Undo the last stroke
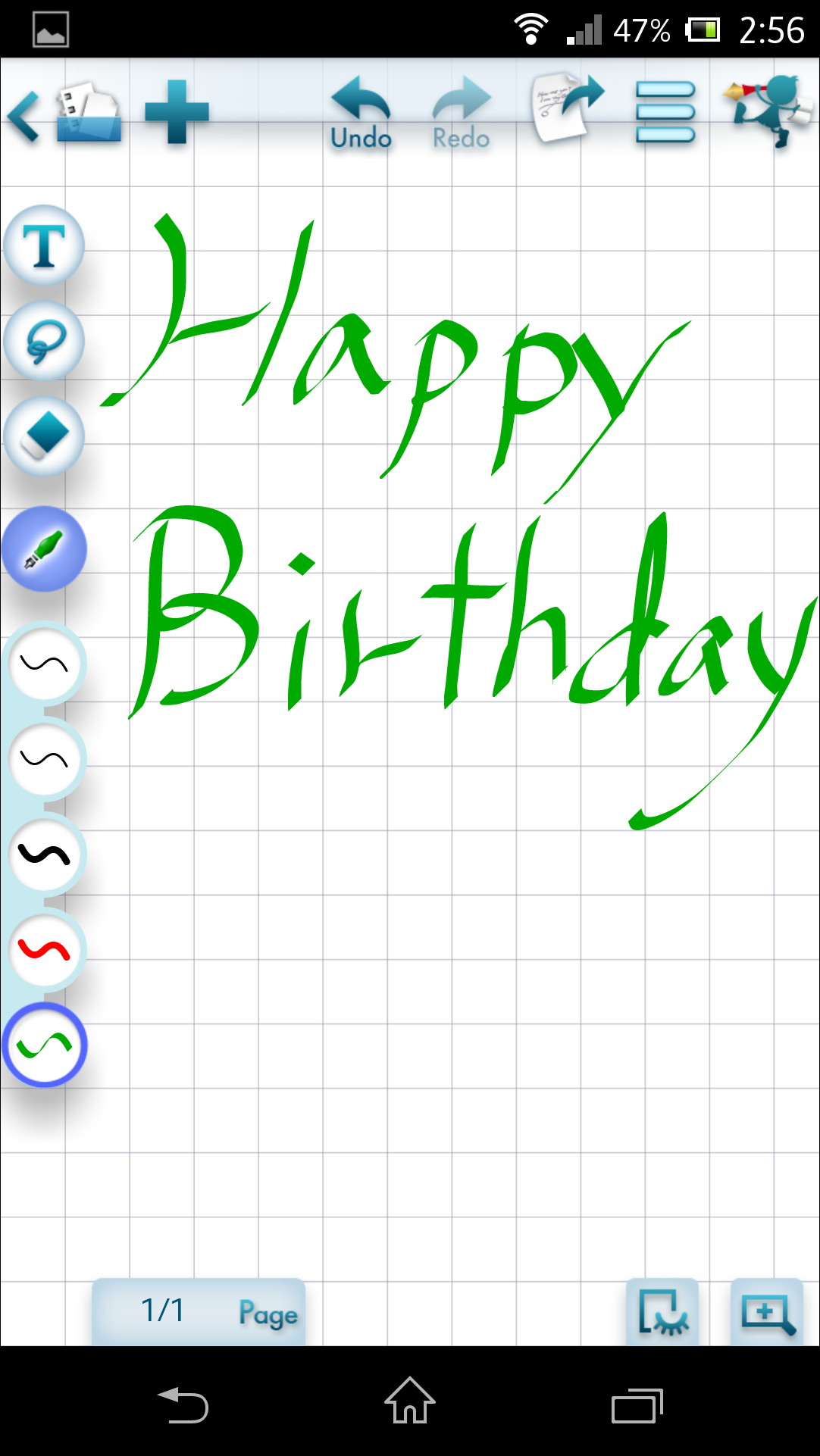This screenshot has width=820, height=1456. [361, 114]
